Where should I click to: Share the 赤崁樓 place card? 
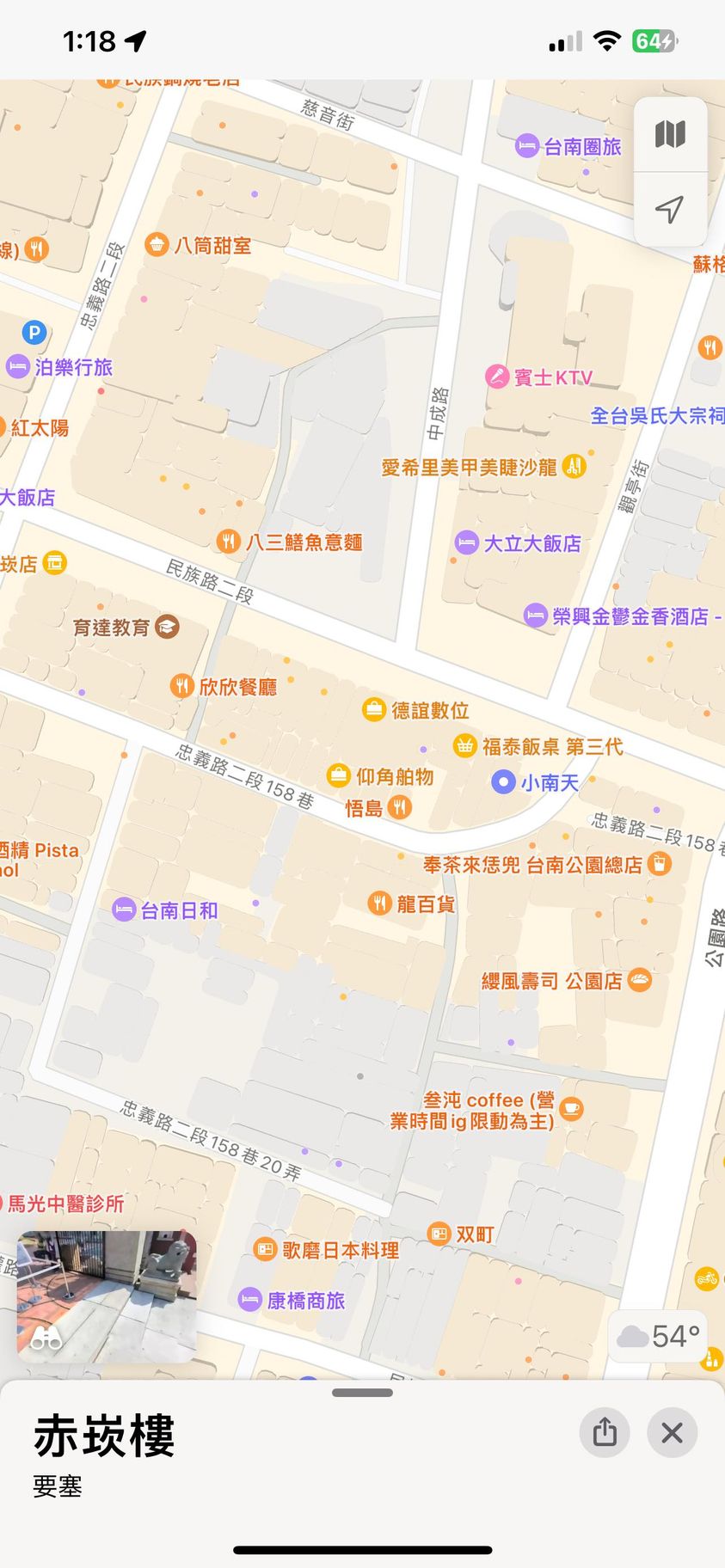(x=605, y=1432)
